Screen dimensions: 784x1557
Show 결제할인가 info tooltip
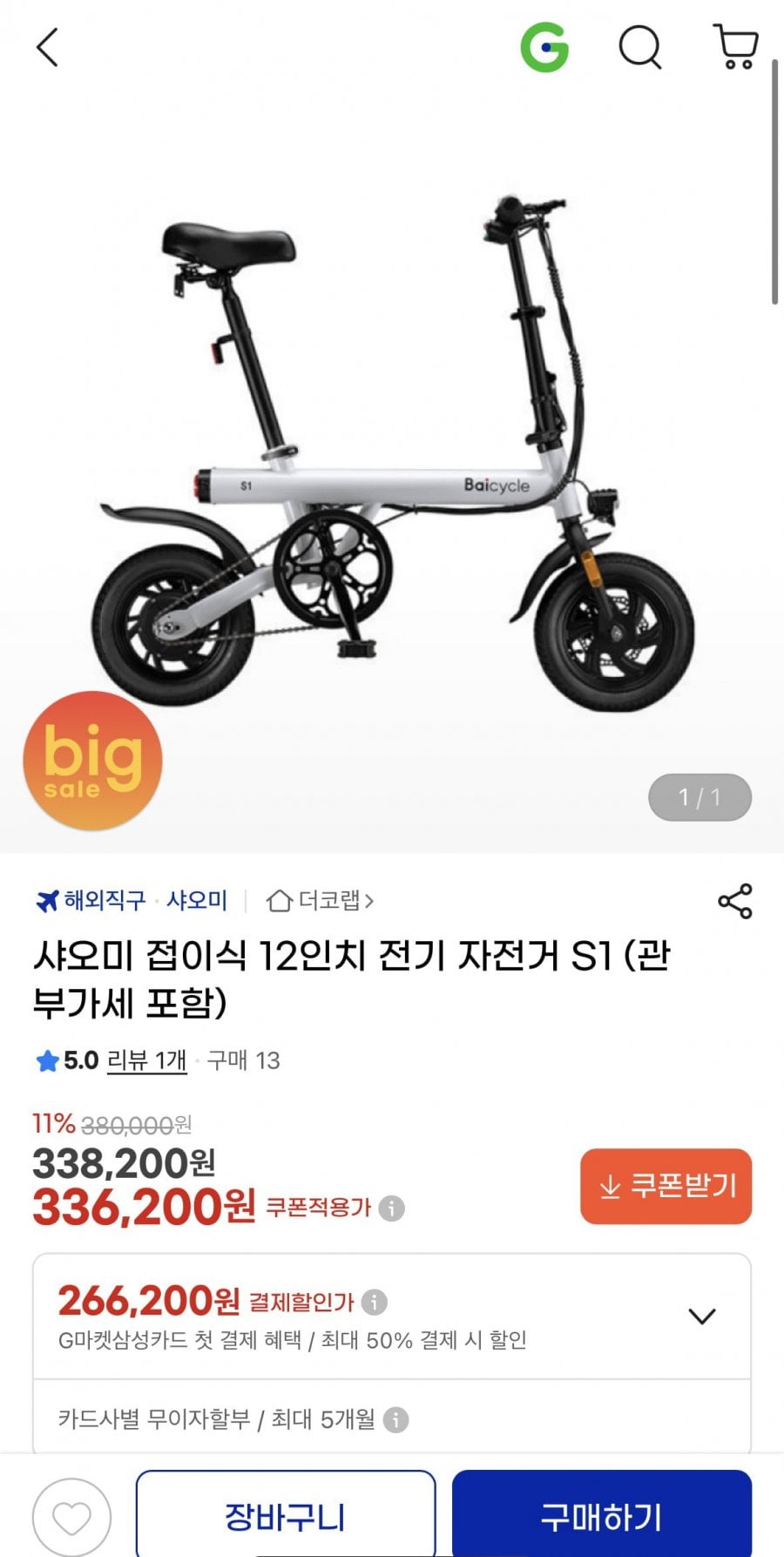click(x=375, y=1303)
